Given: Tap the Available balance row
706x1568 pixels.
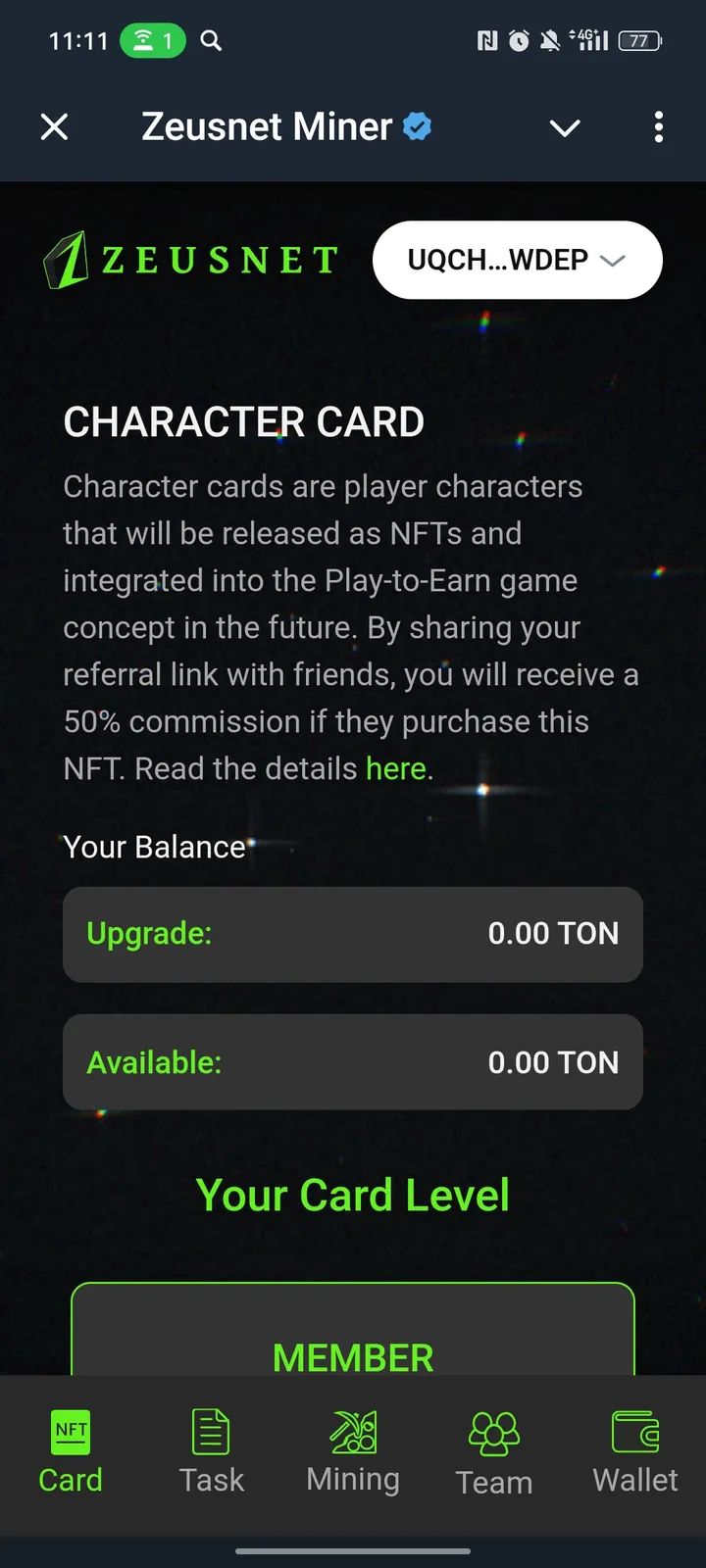Looking at the screenshot, I should [352, 1061].
